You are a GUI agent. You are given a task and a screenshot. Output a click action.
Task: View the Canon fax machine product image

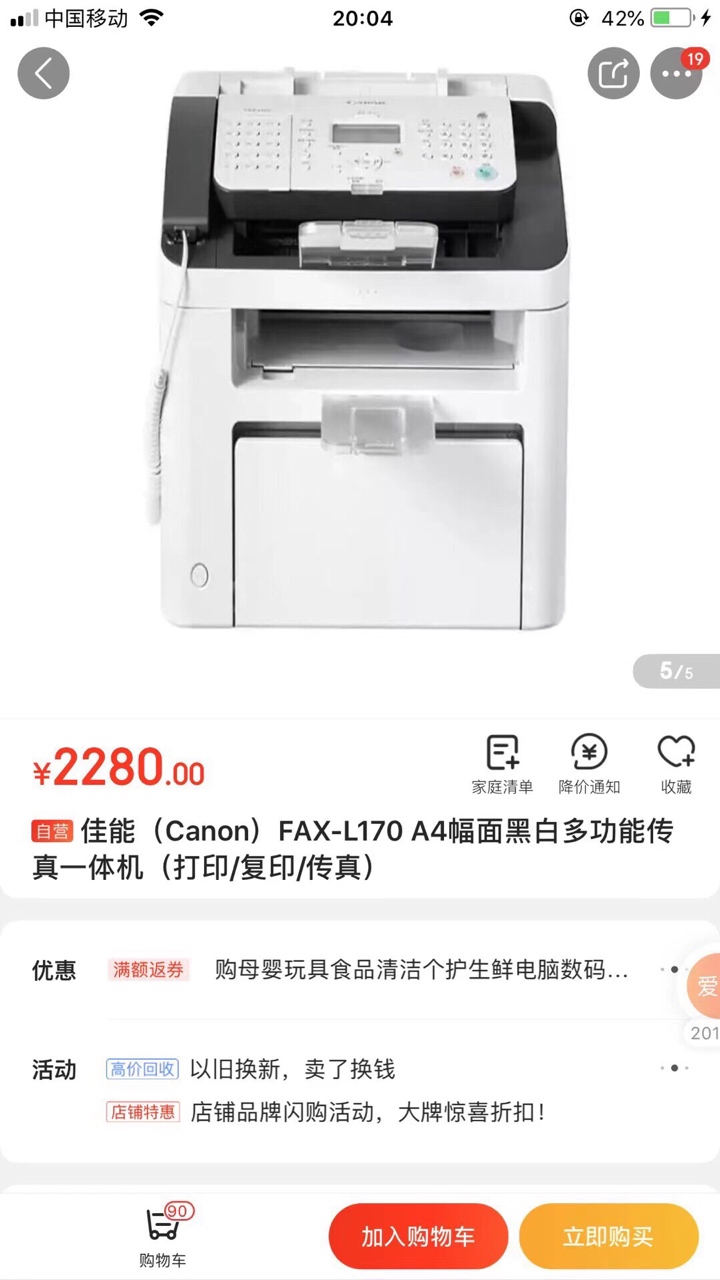tap(360, 350)
